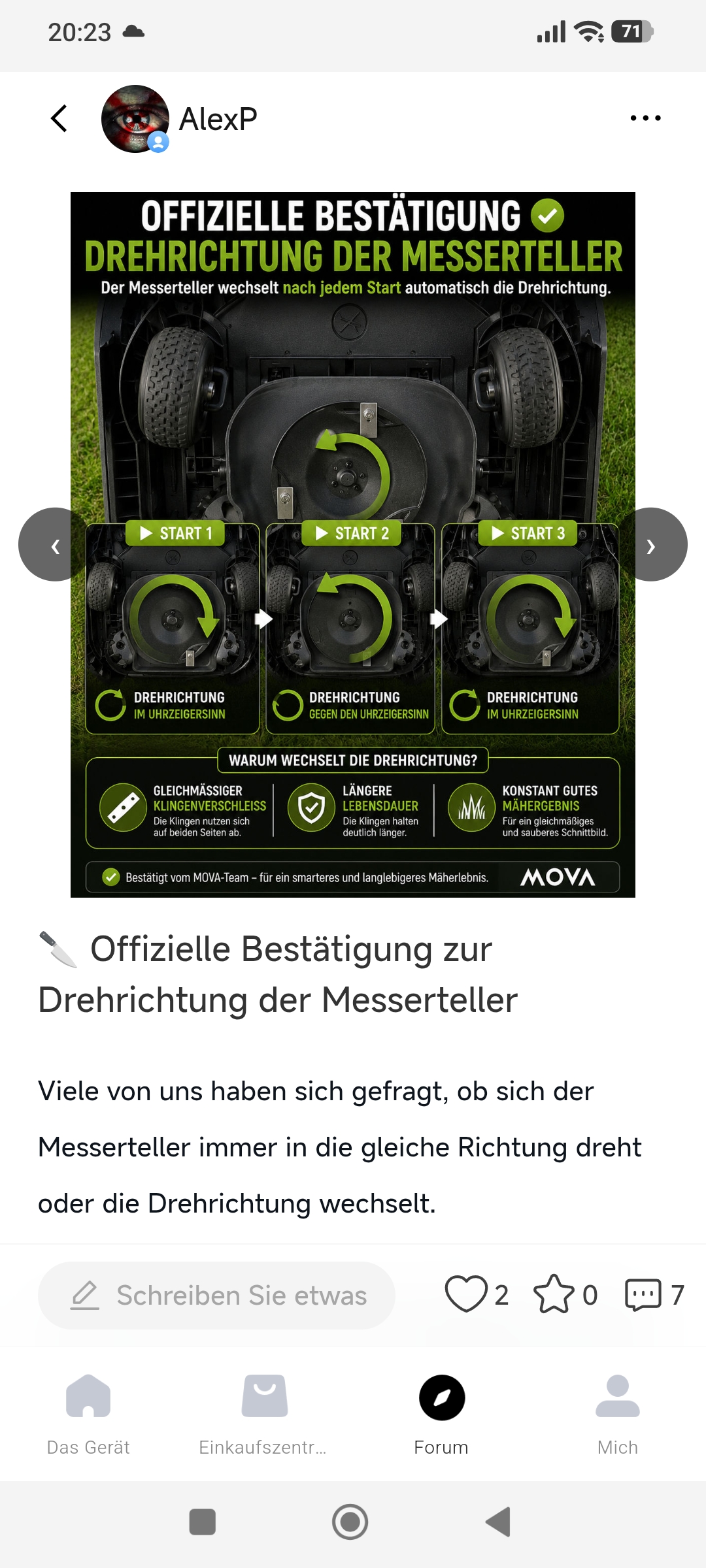
Task: Like this post with the heart icon
Action: (x=466, y=1294)
